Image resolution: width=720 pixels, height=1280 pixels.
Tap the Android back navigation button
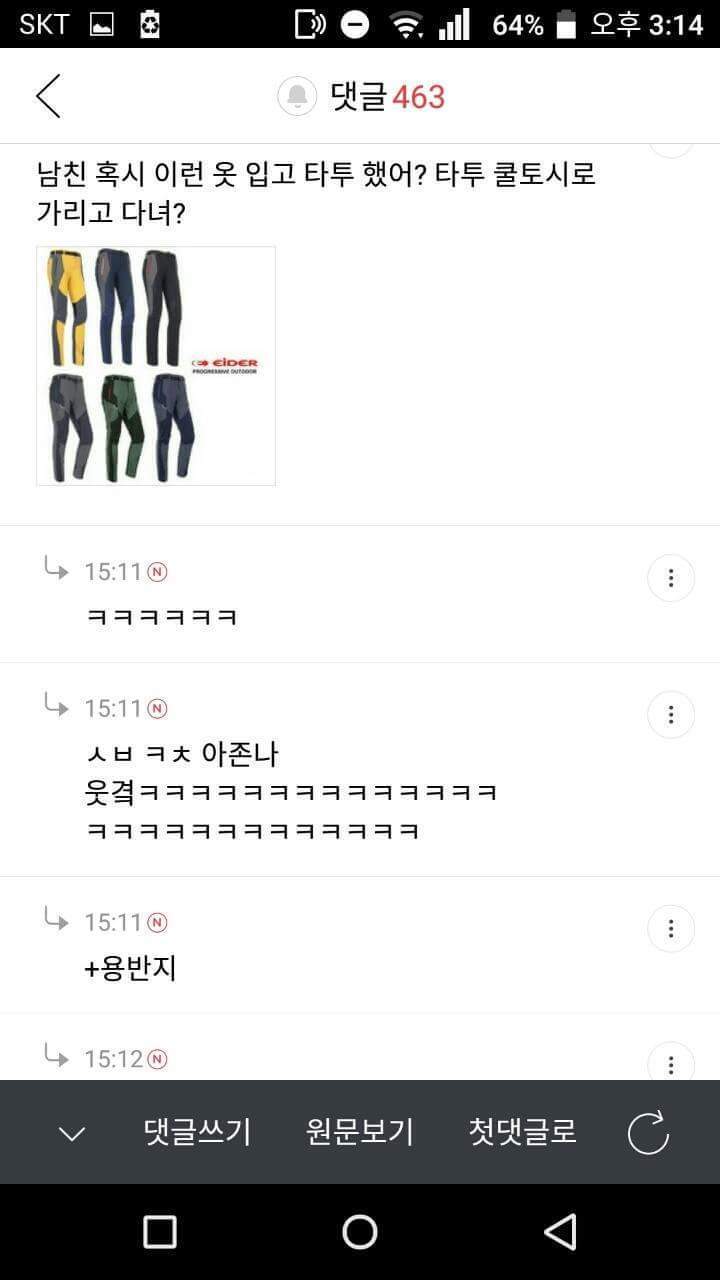560,1231
